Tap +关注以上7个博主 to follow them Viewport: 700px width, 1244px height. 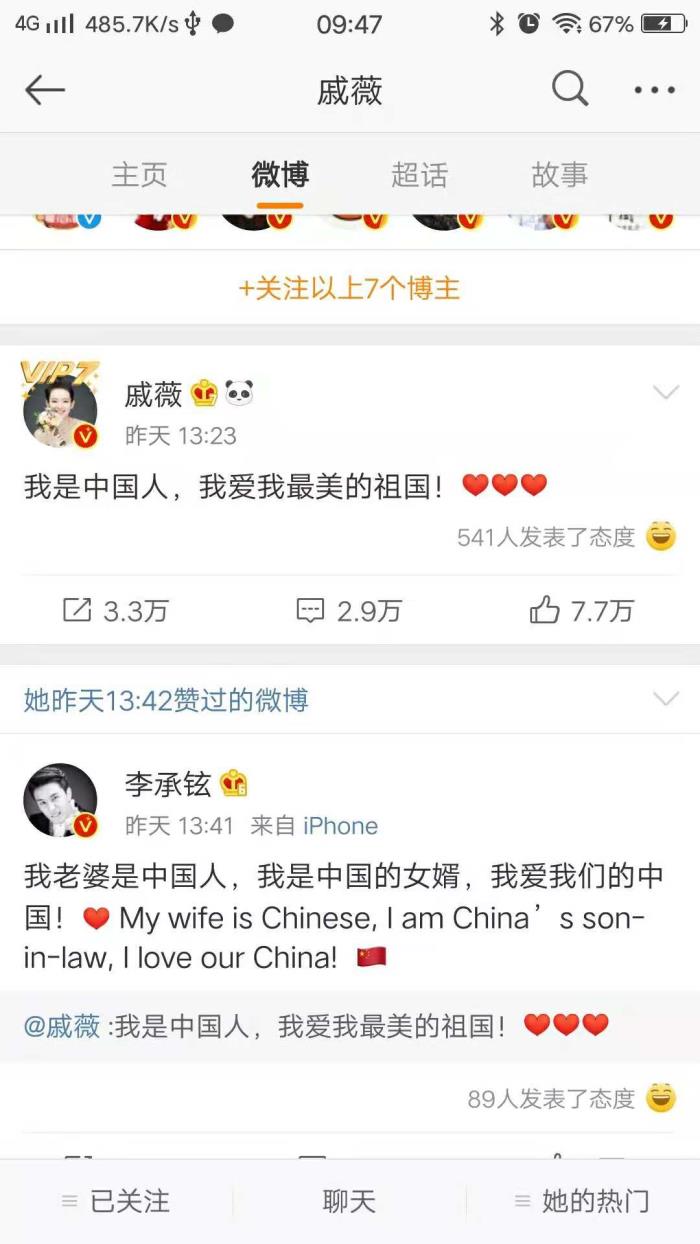349,289
